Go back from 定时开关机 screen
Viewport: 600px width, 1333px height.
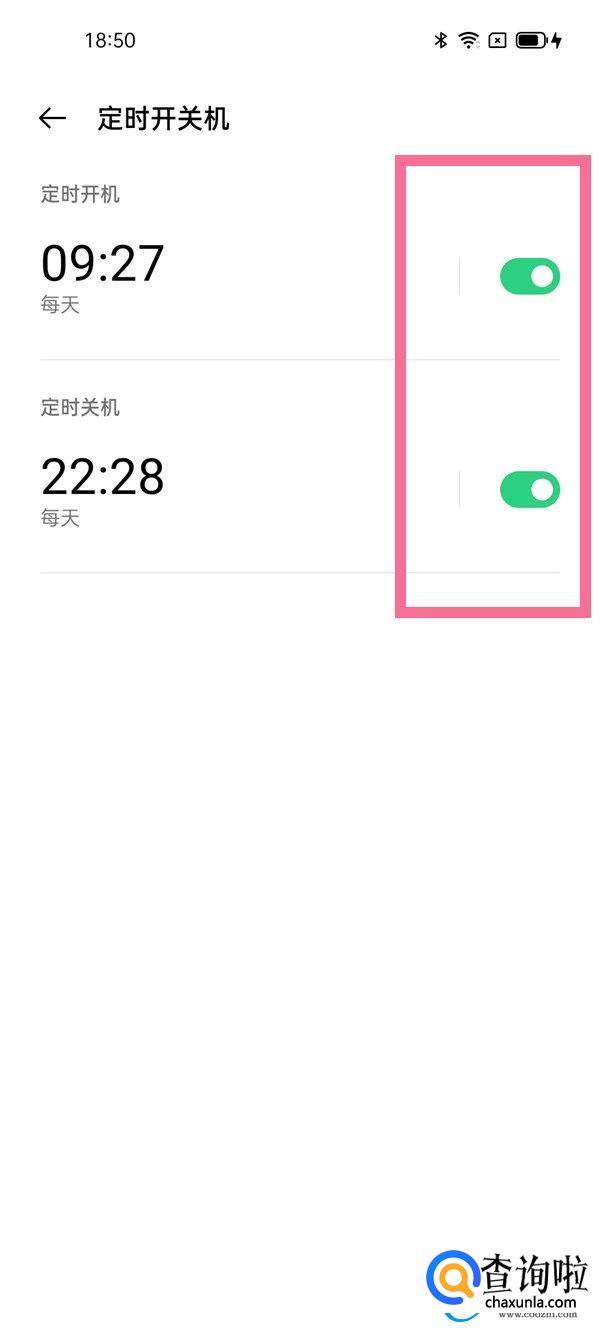pos(52,119)
